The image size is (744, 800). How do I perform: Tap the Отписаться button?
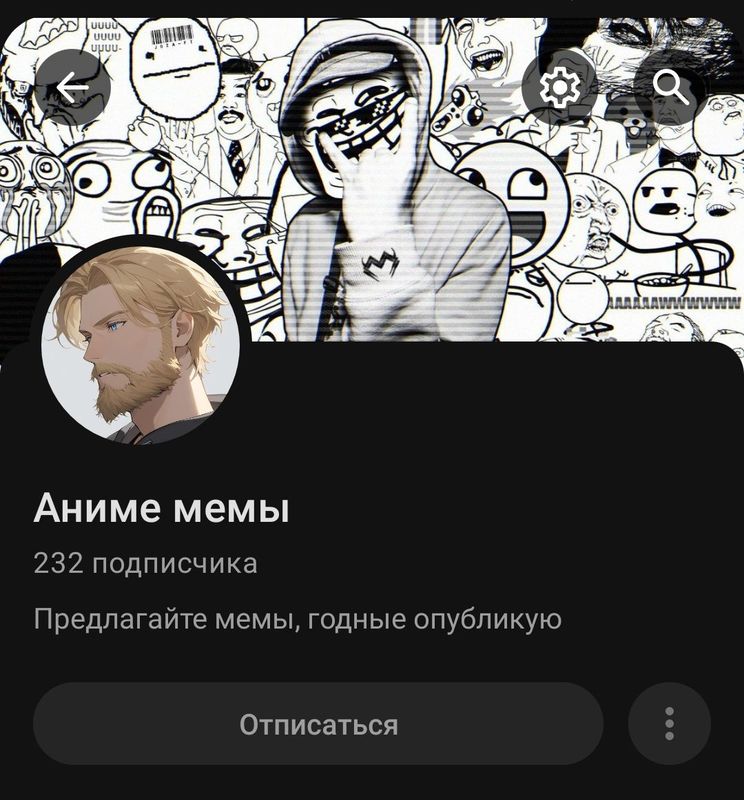(x=318, y=724)
